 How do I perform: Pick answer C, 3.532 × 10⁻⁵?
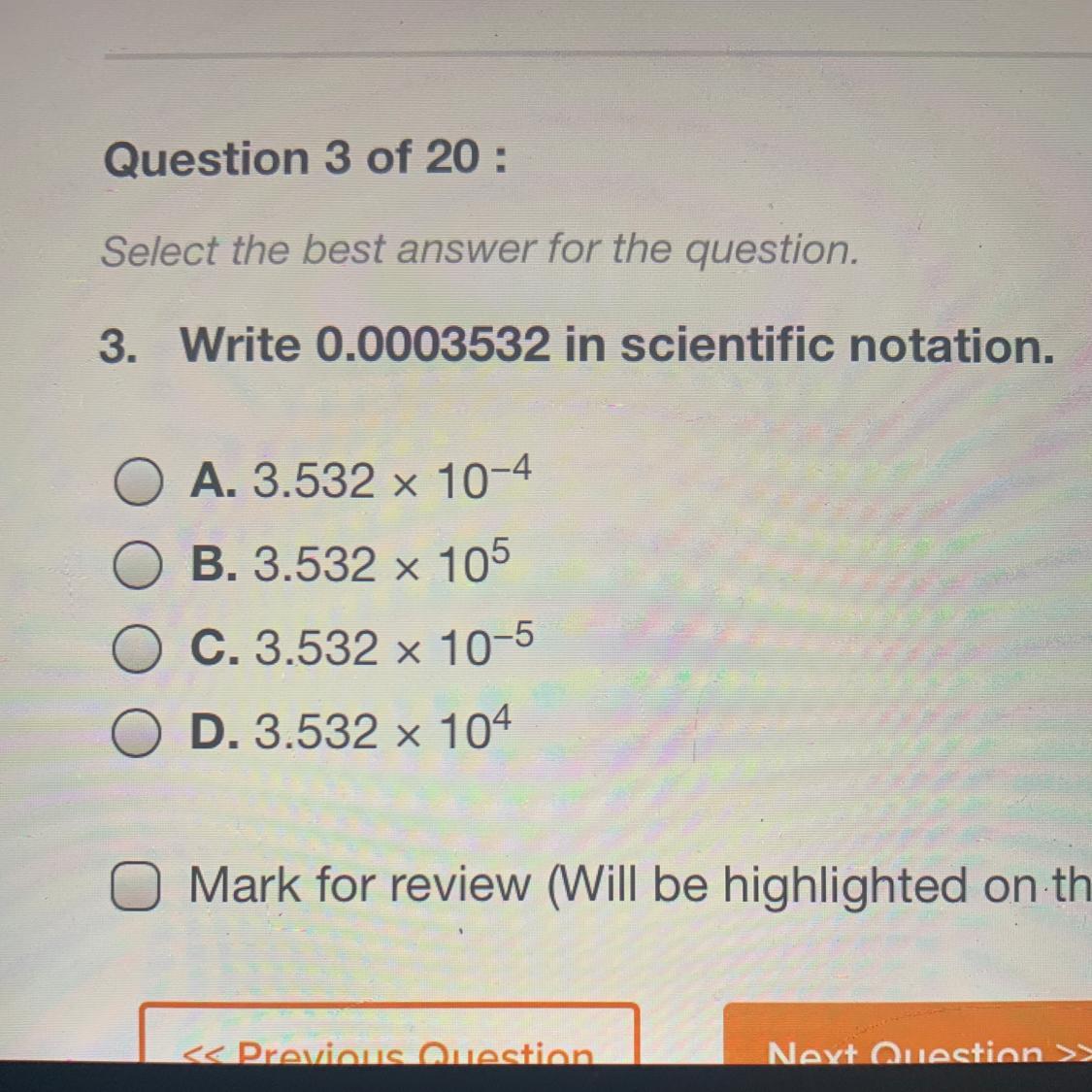pos(137,648)
